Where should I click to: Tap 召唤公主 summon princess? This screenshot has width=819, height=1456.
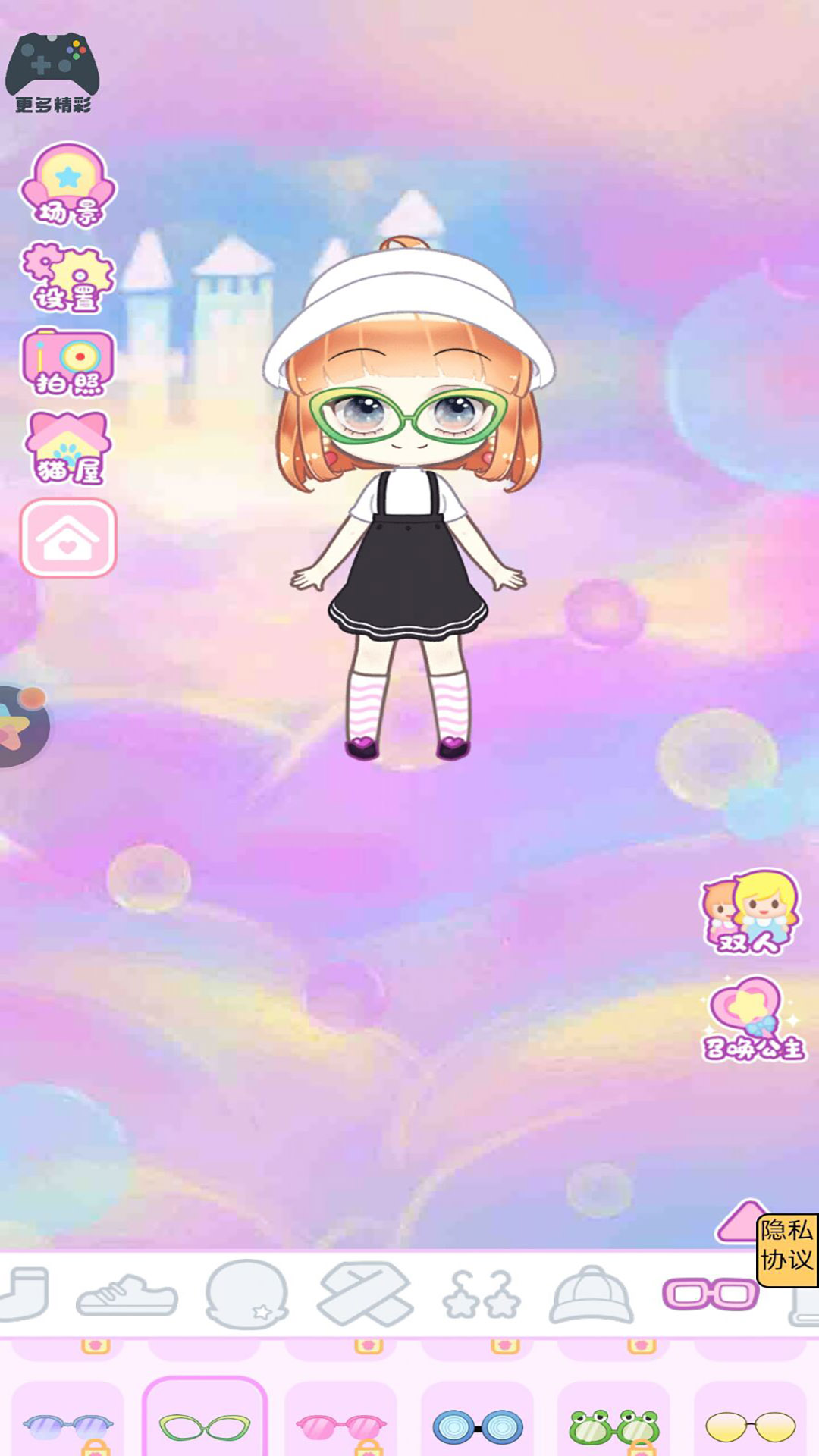752,1020
